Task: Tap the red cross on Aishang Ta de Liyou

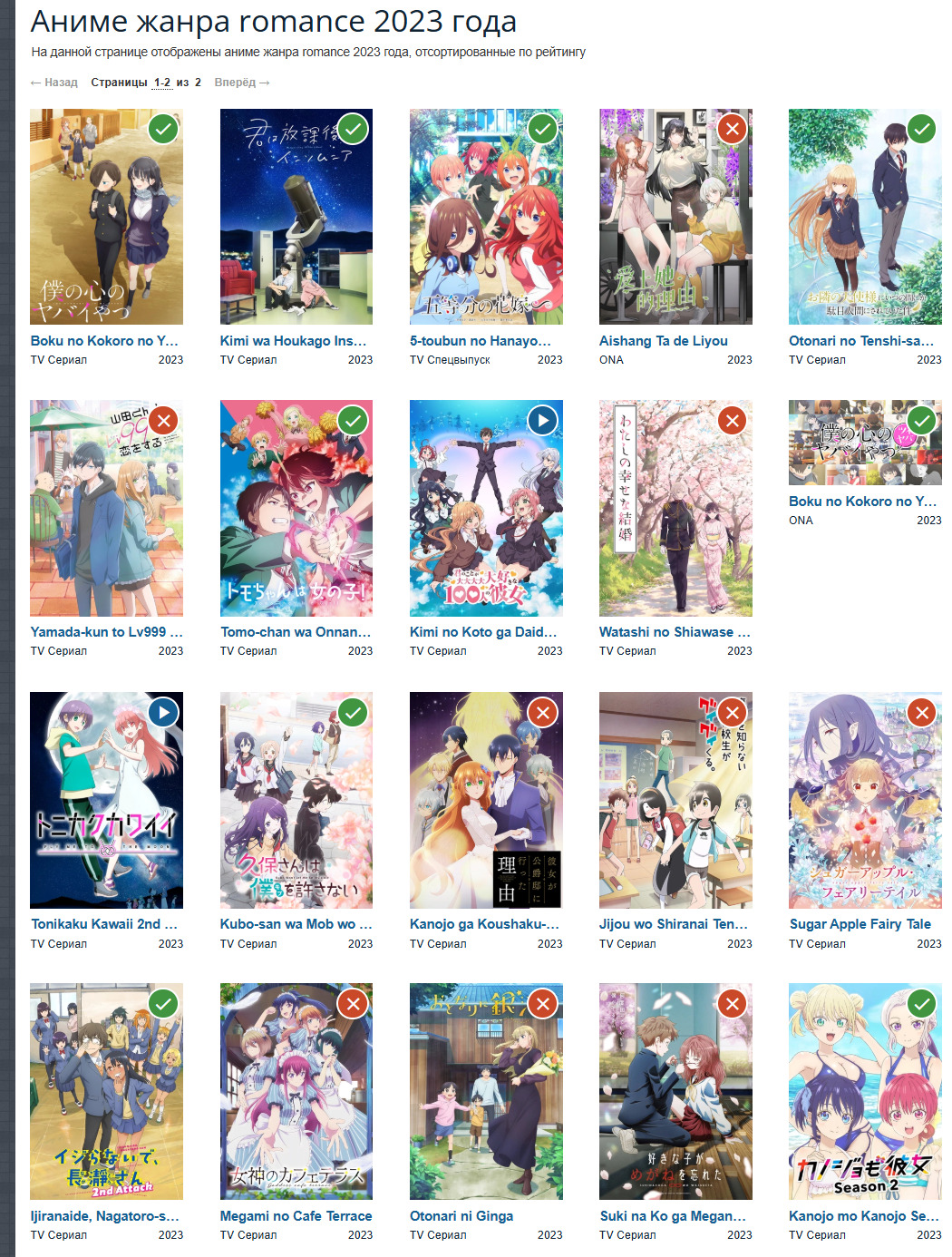Action: click(x=732, y=129)
